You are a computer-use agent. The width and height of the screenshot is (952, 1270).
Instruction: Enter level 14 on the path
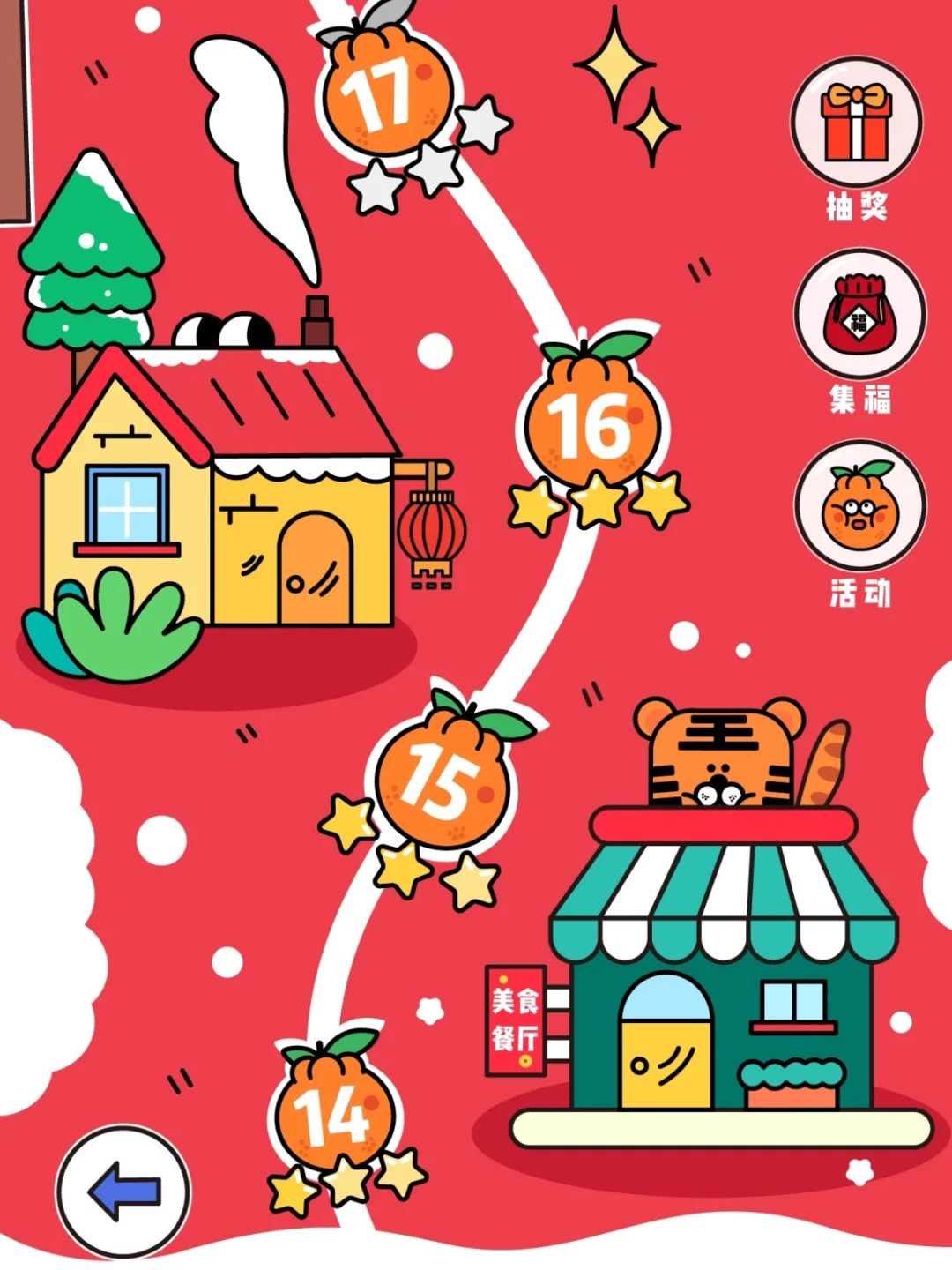coord(333,1113)
